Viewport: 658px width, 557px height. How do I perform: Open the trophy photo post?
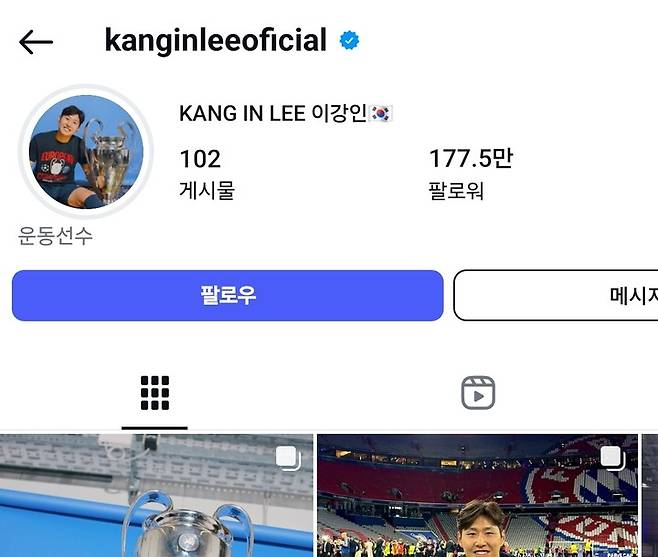[x=156, y=497]
